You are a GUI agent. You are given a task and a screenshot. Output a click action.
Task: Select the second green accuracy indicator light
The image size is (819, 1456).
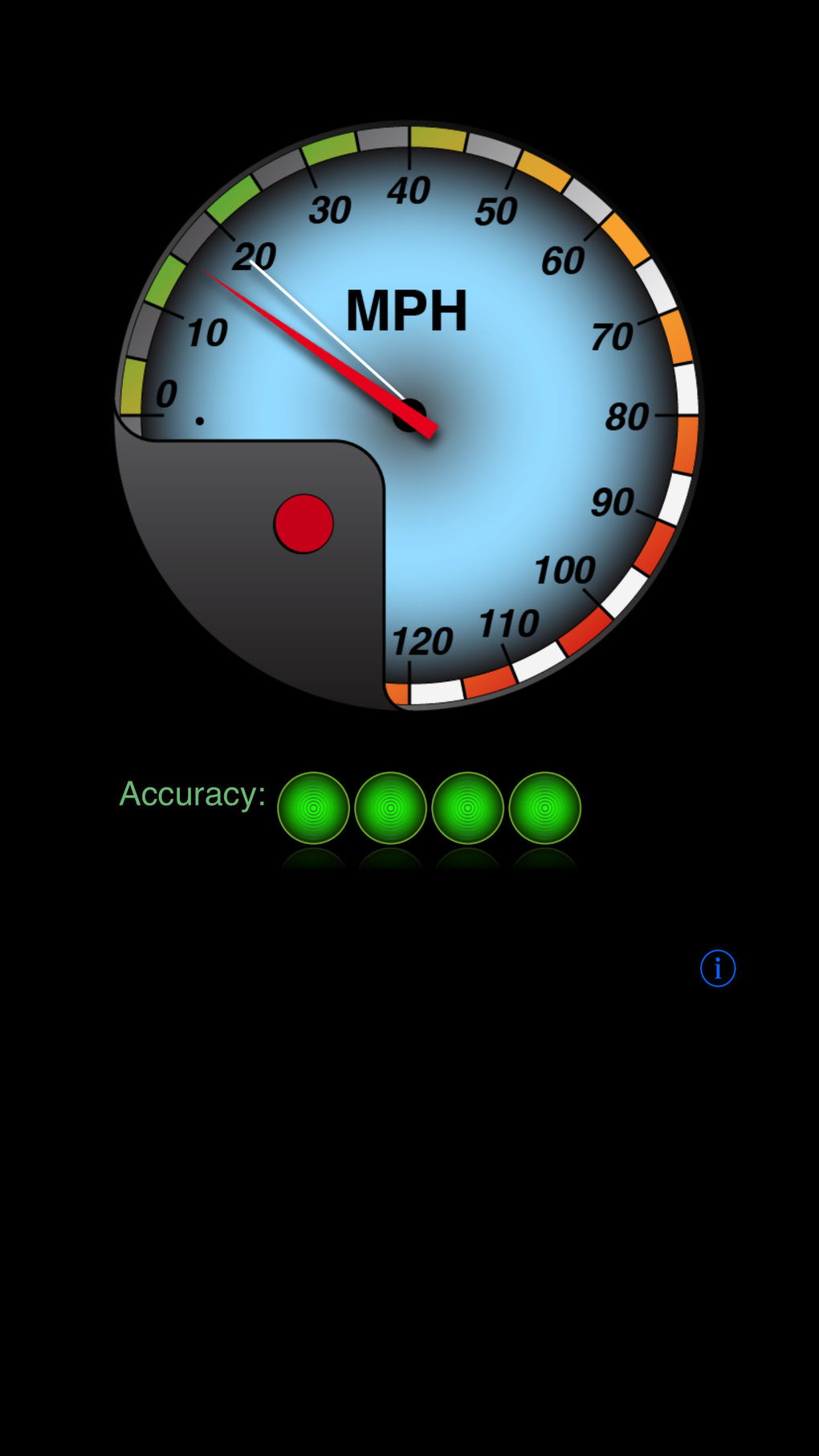[390, 806]
